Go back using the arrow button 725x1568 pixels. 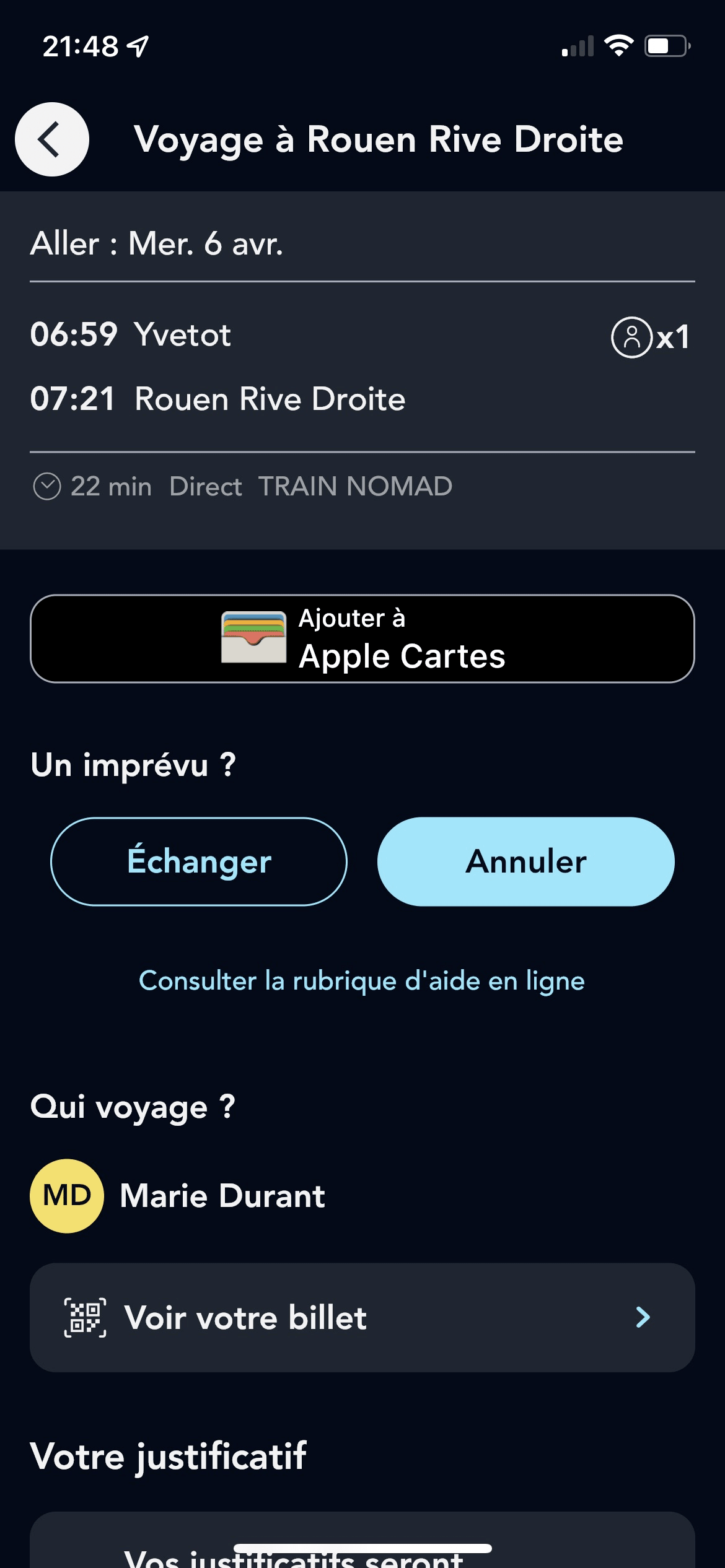52,139
